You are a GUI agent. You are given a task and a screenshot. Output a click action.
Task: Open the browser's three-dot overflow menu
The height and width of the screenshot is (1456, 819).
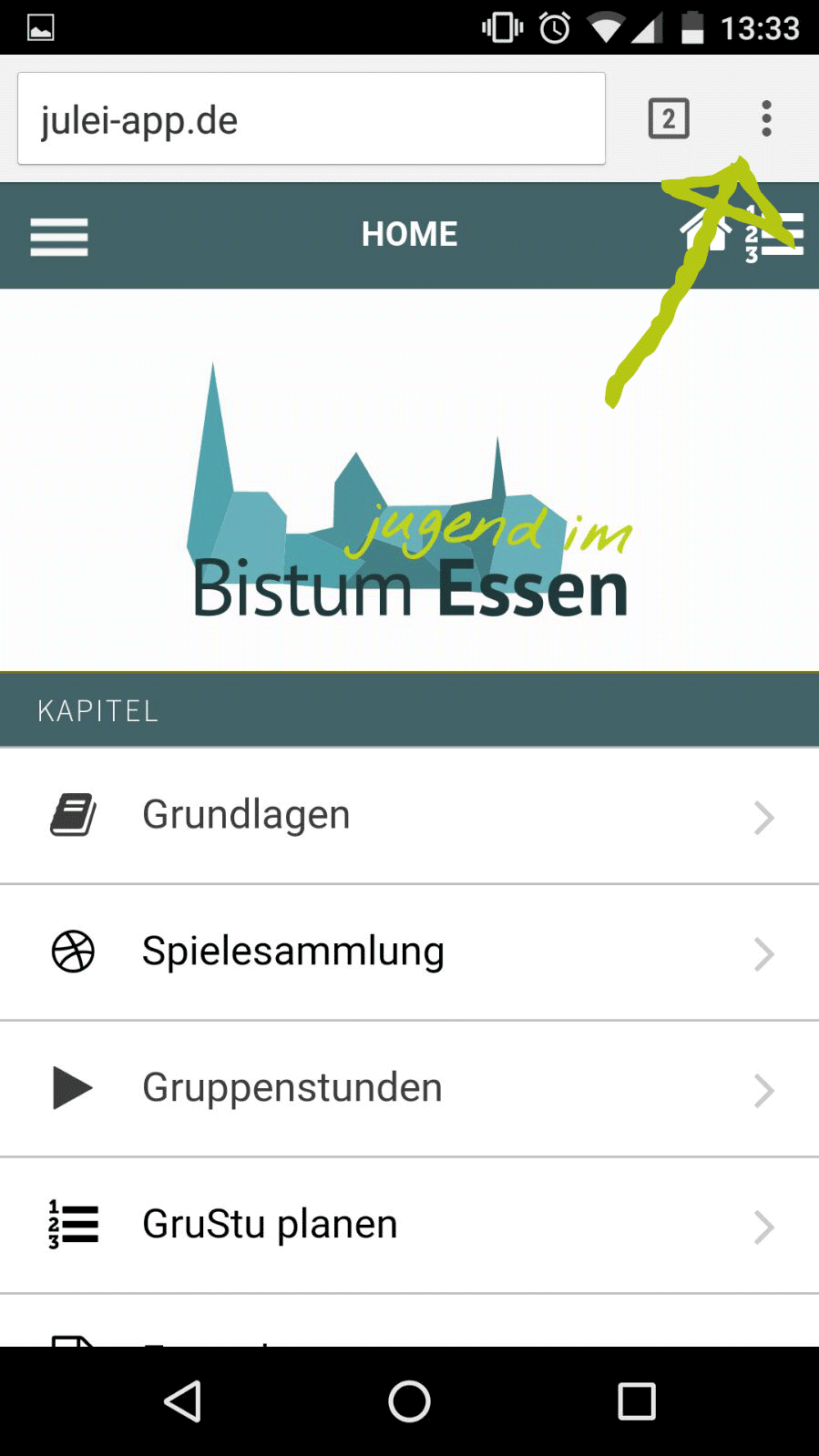pos(766,118)
